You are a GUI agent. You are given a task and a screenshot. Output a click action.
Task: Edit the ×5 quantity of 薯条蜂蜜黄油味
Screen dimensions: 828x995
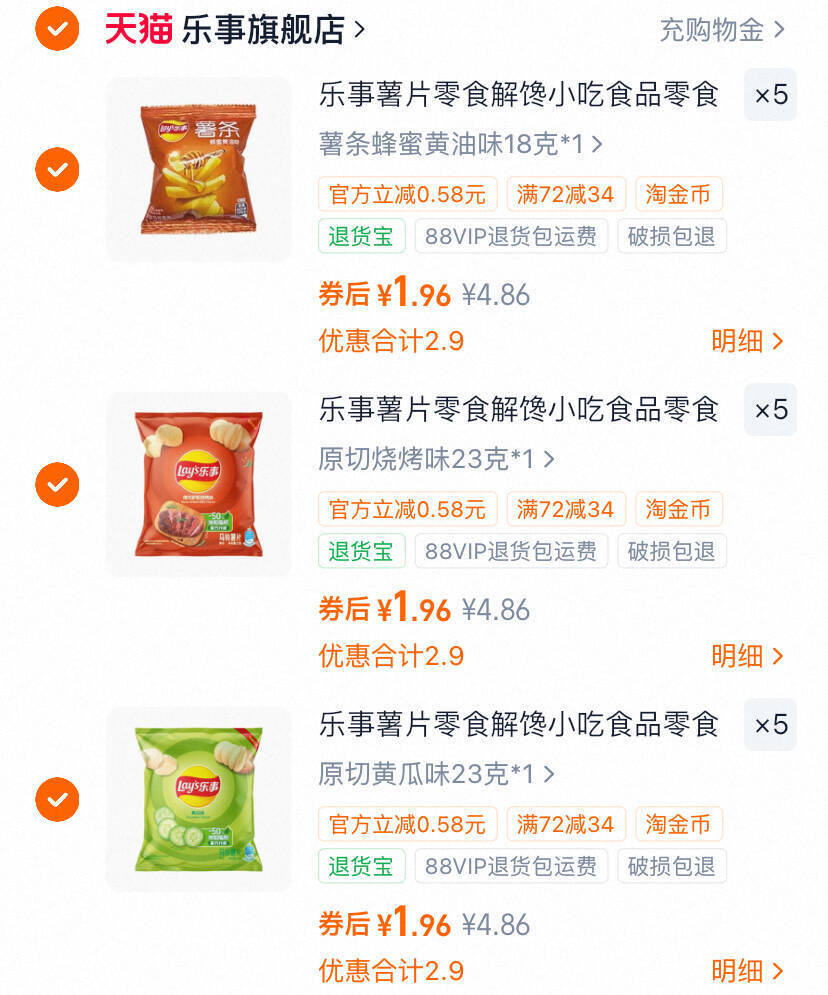(x=770, y=95)
